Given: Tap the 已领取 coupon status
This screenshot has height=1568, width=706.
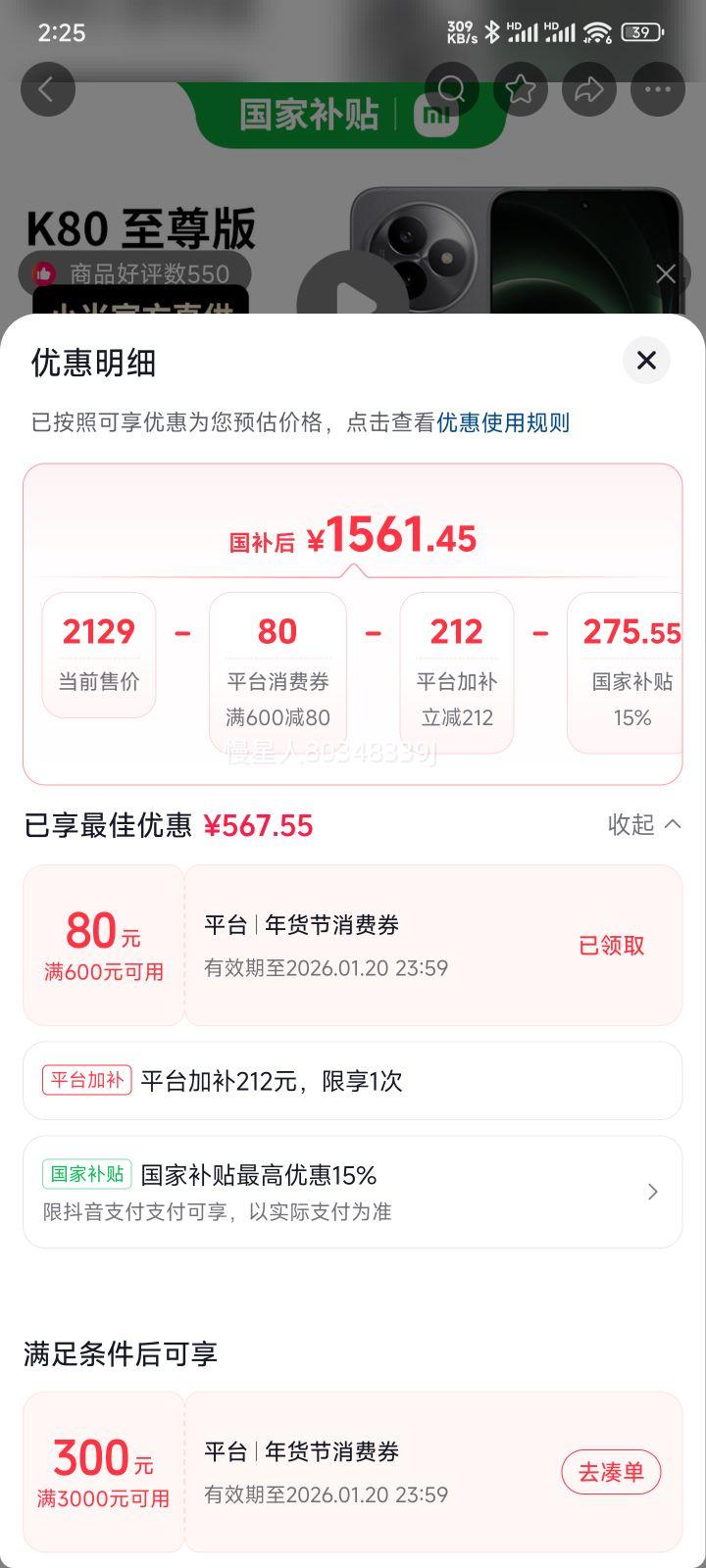Looking at the screenshot, I should [x=610, y=946].
